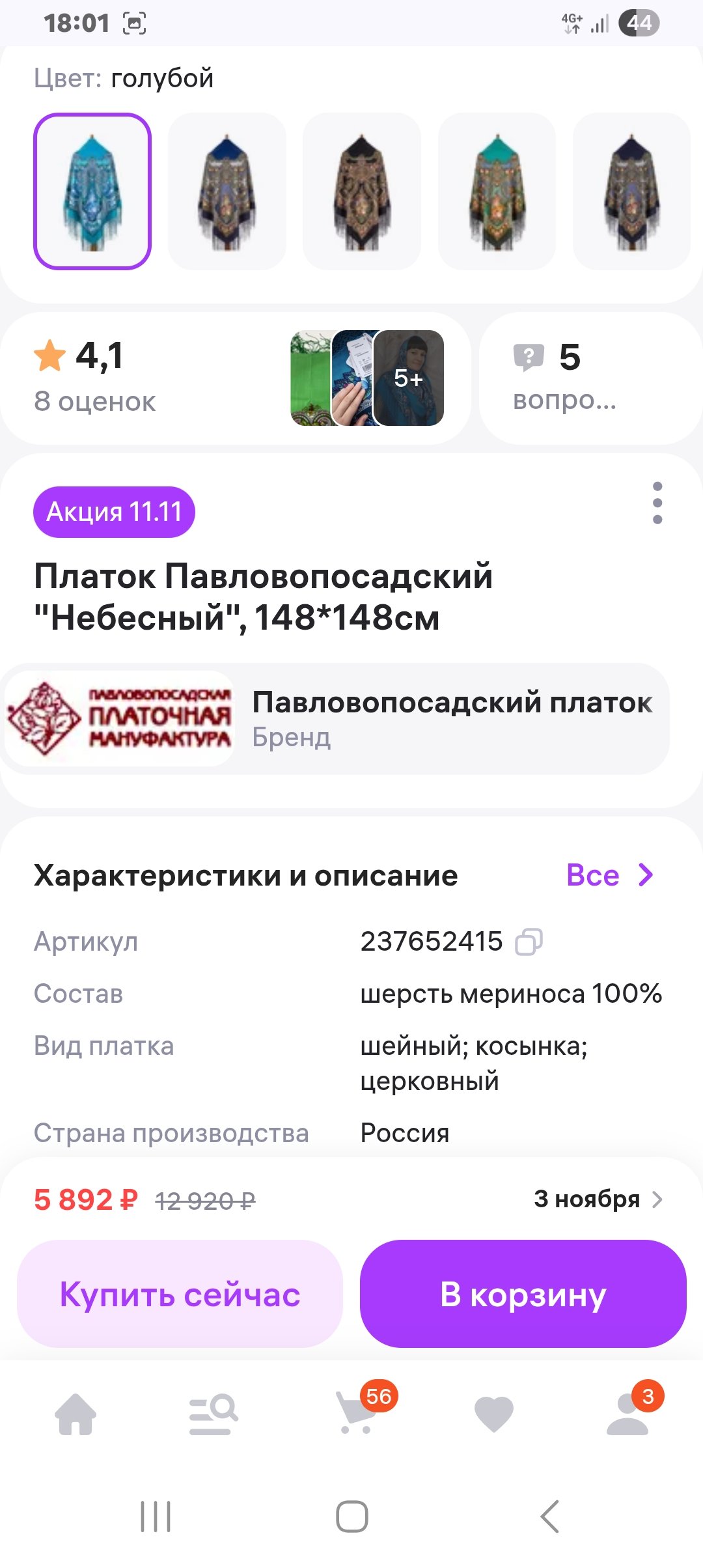Image resolution: width=703 pixels, height=1568 pixels.
Task: Open the 4,1 rating with 8 reviews
Action: (95, 378)
